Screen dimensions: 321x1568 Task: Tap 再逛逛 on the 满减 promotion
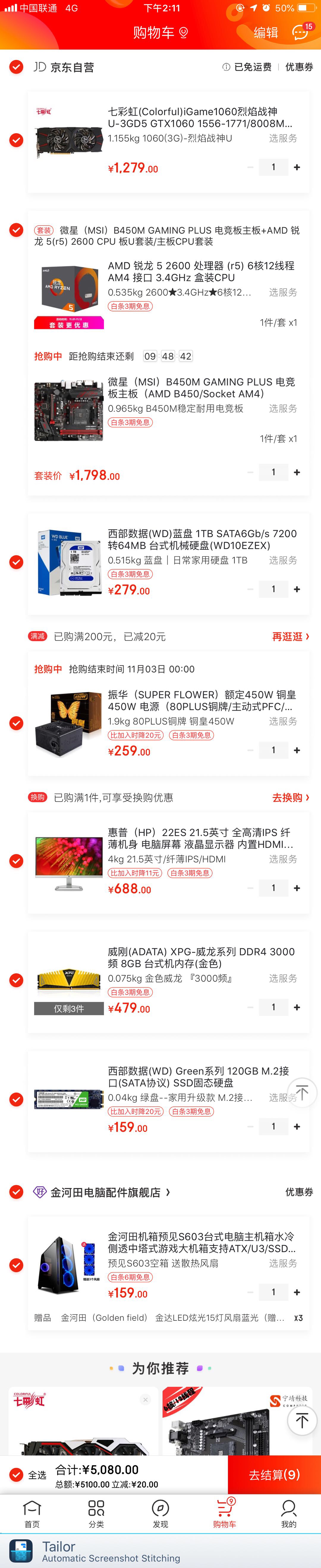tap(291, 637)
